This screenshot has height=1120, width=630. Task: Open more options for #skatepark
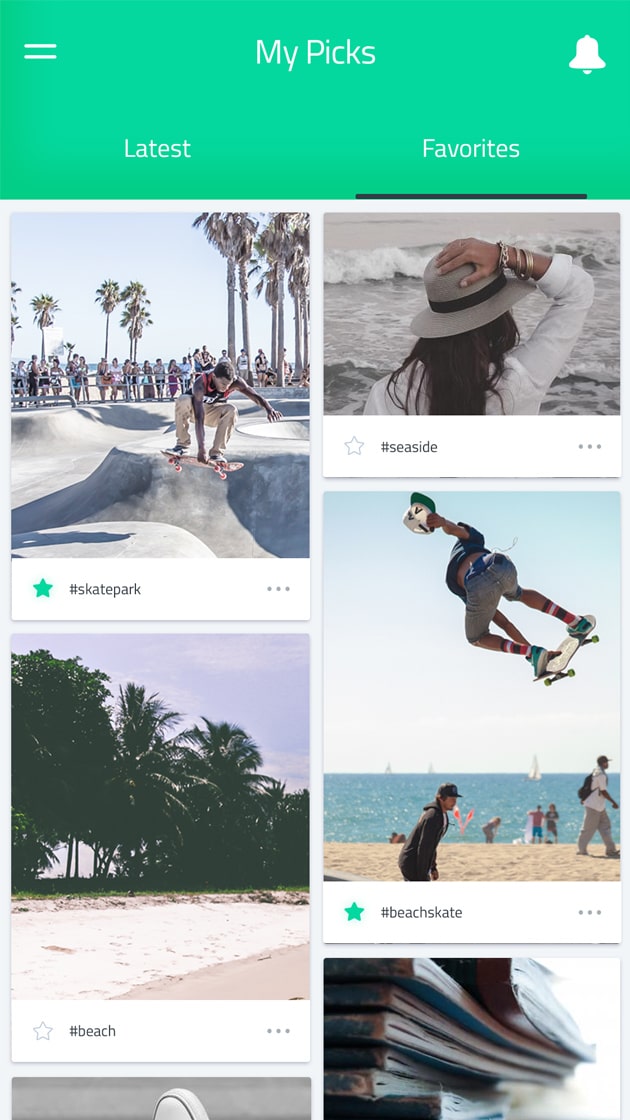[x=278, y=589]
